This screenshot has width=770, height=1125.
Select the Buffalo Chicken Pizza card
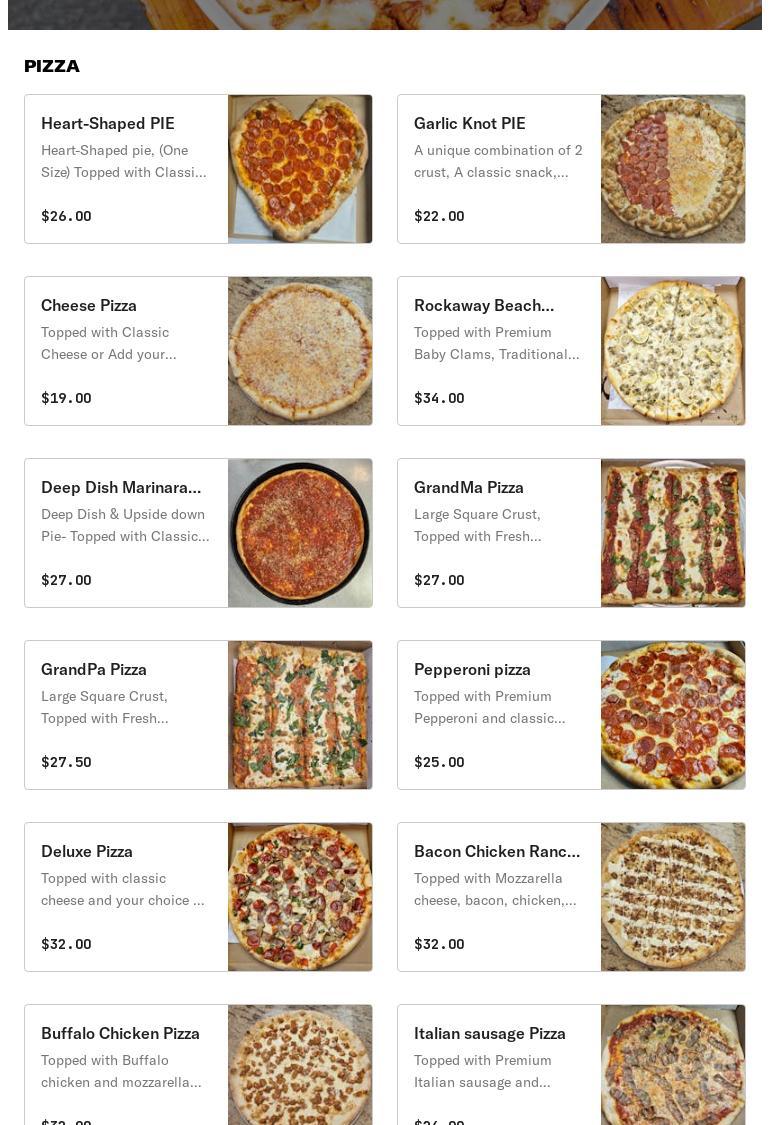click(x=198, y=1065)
